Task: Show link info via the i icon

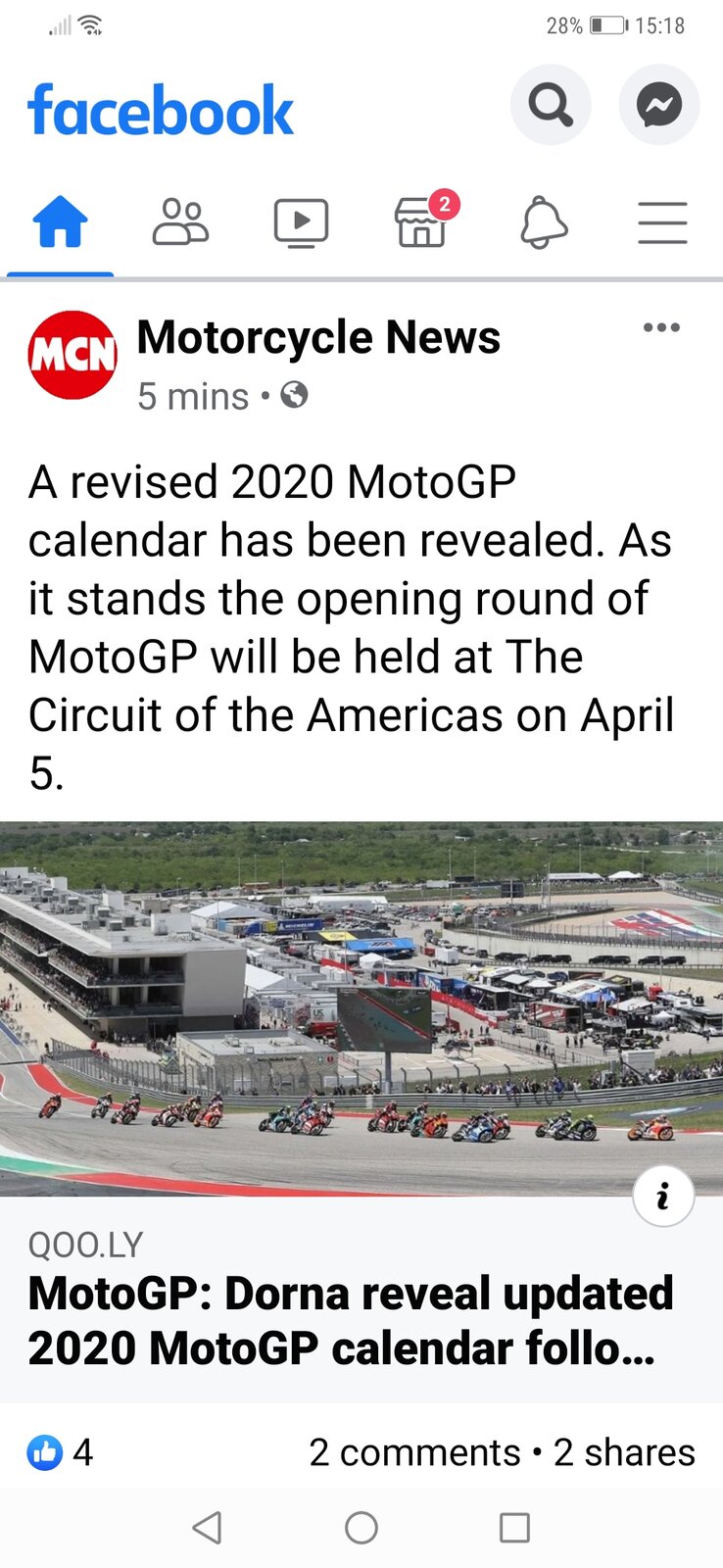Action: (663, 1196)
